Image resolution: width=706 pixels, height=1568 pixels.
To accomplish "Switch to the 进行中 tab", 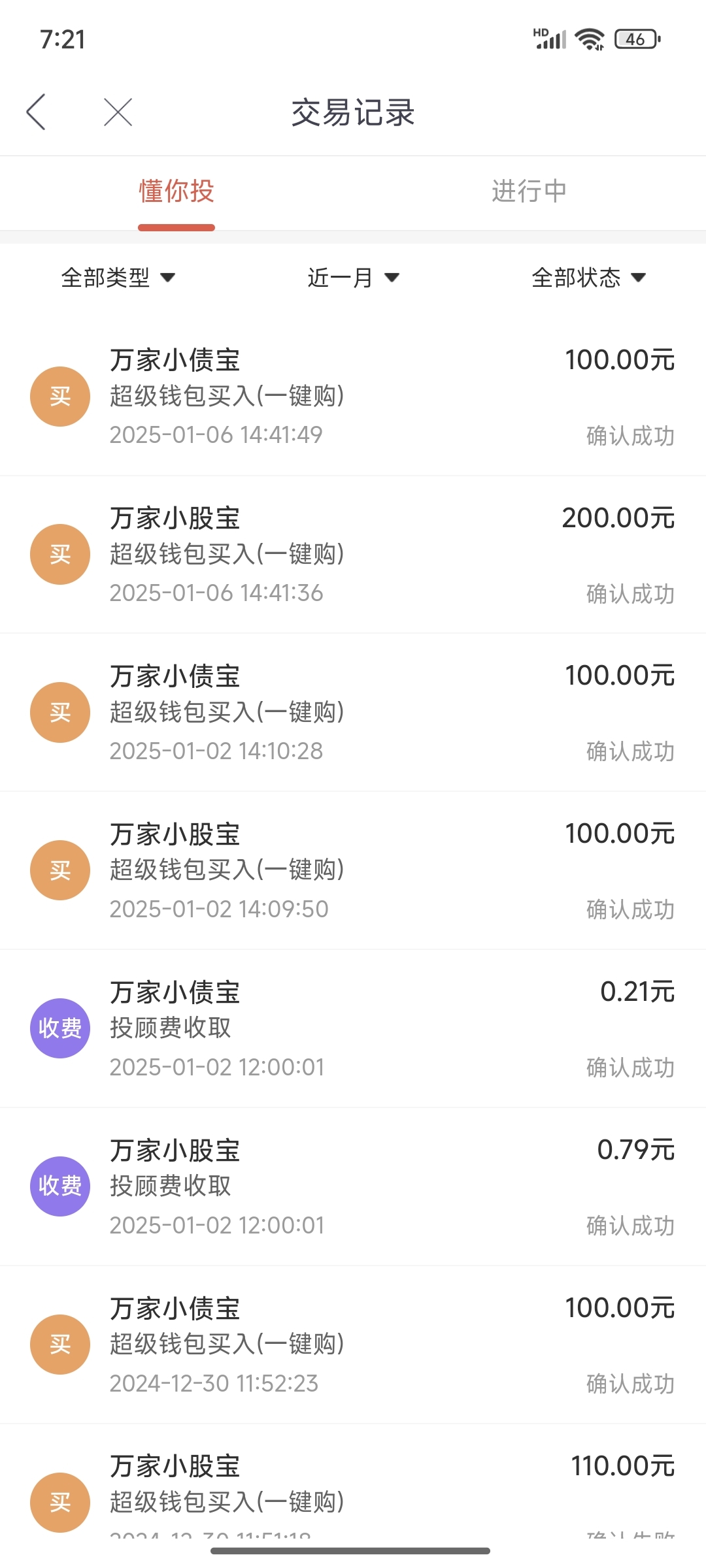I will 529,191.
